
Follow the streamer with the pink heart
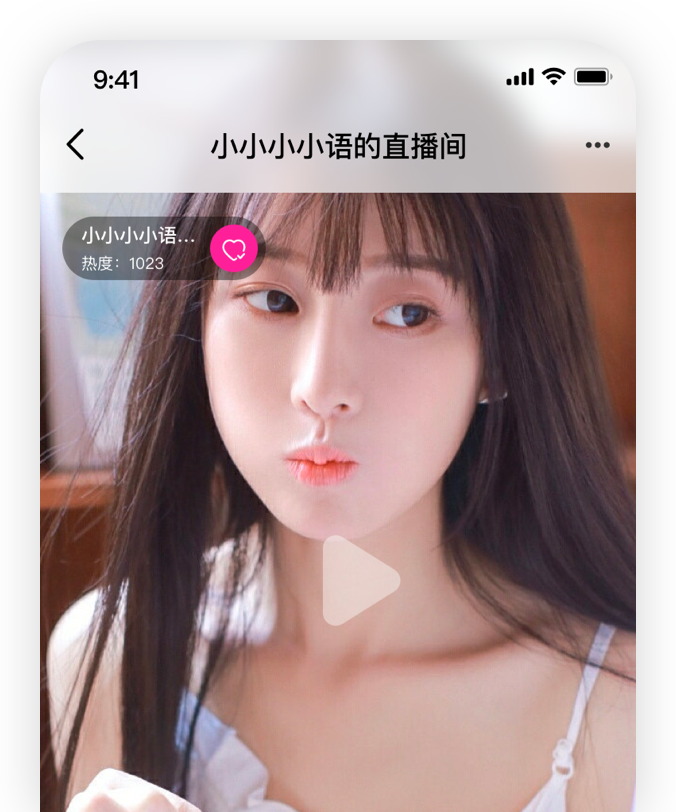pyautogui.click(x=234, y=250)
